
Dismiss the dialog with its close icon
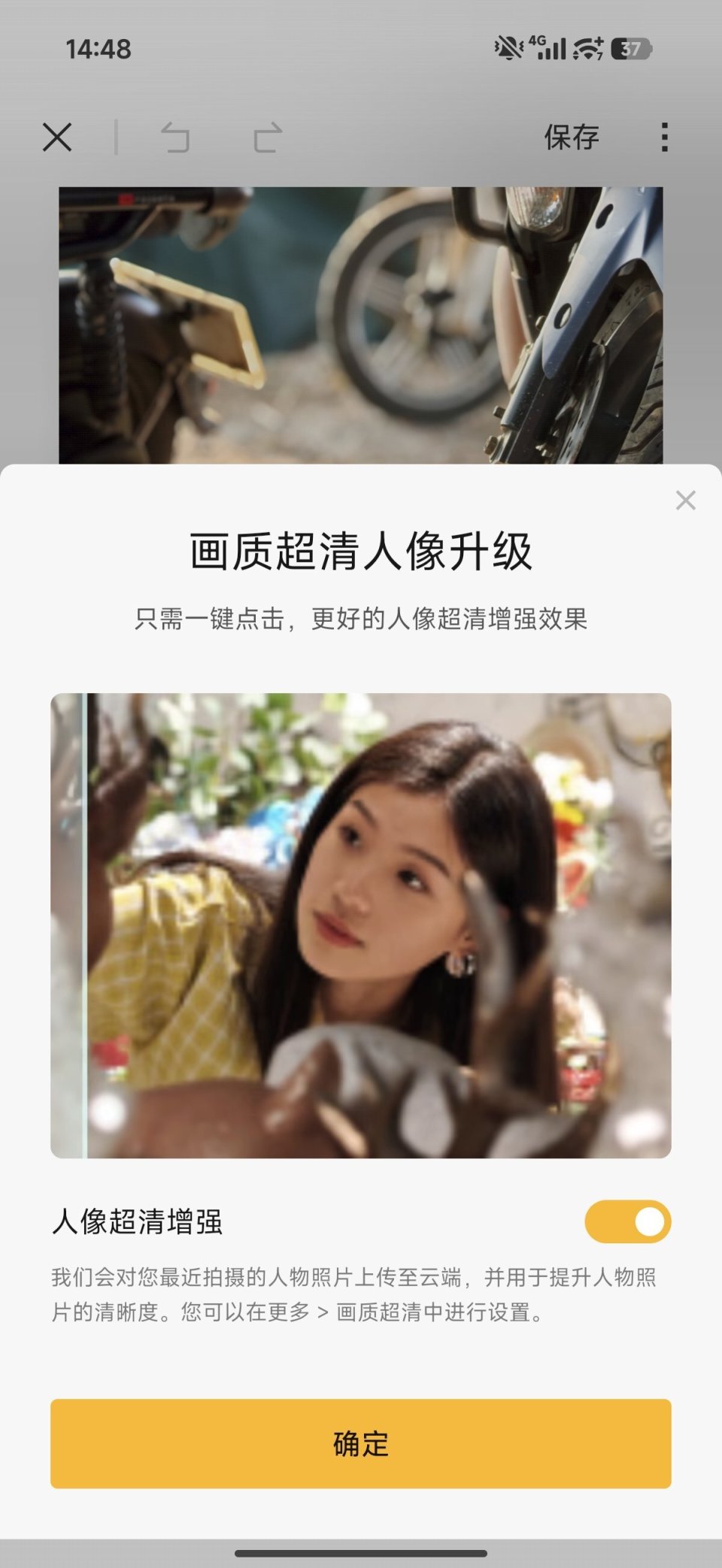click(685, 499)
